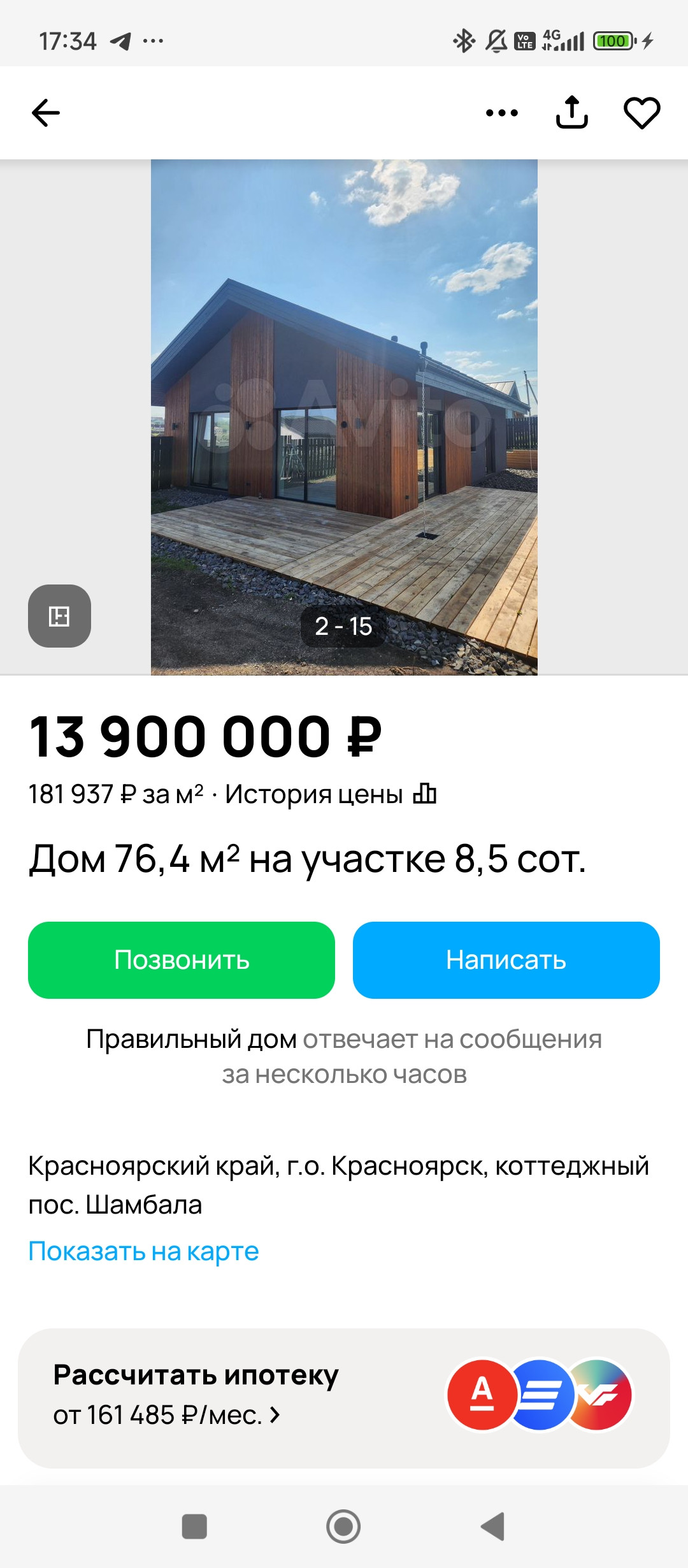Open the system recent apps
688x1568 pixels.
point(194,1527)
